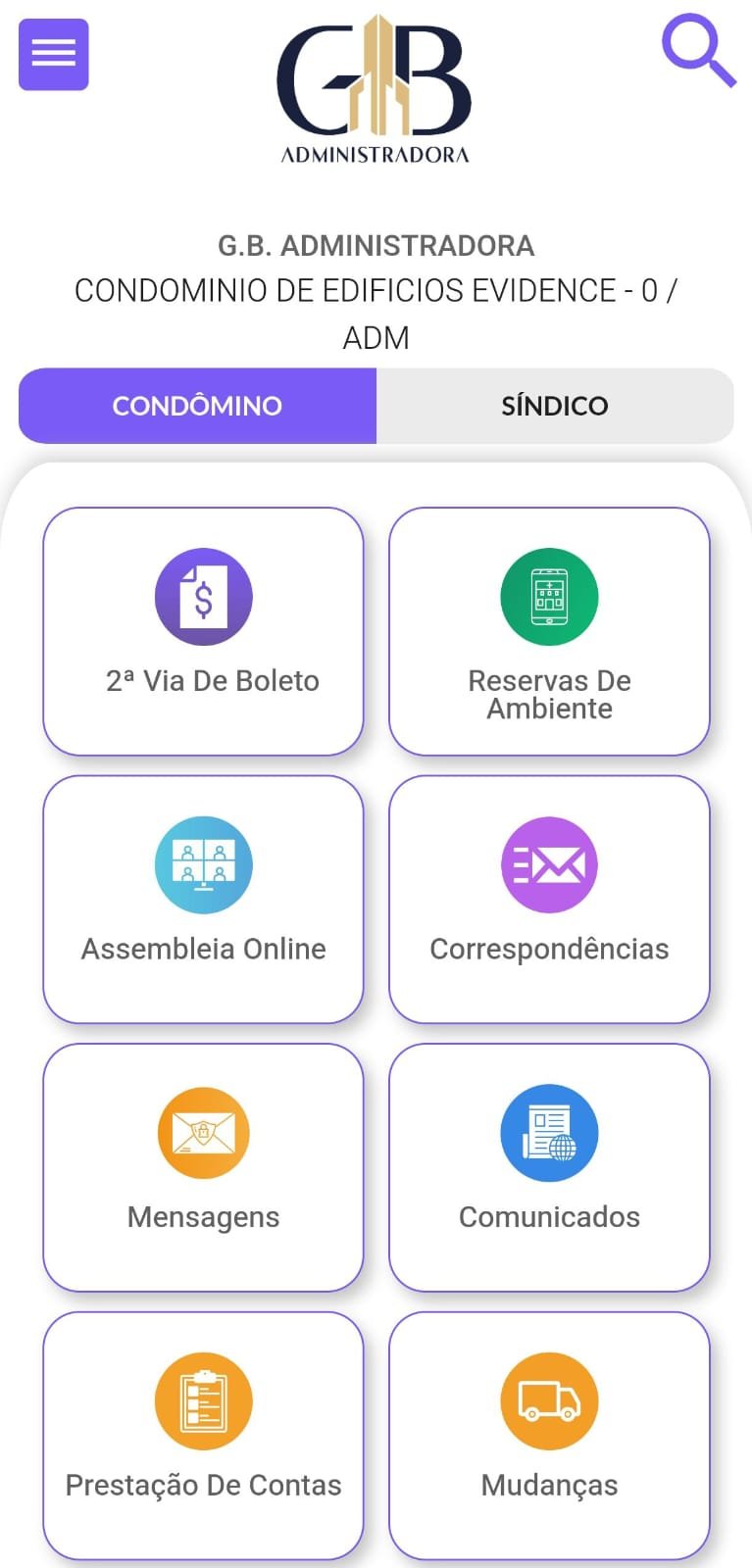Open Reservas De Ambiente
The height and width of the screenshot is (1568, 752).
click(x=549, y=631)
